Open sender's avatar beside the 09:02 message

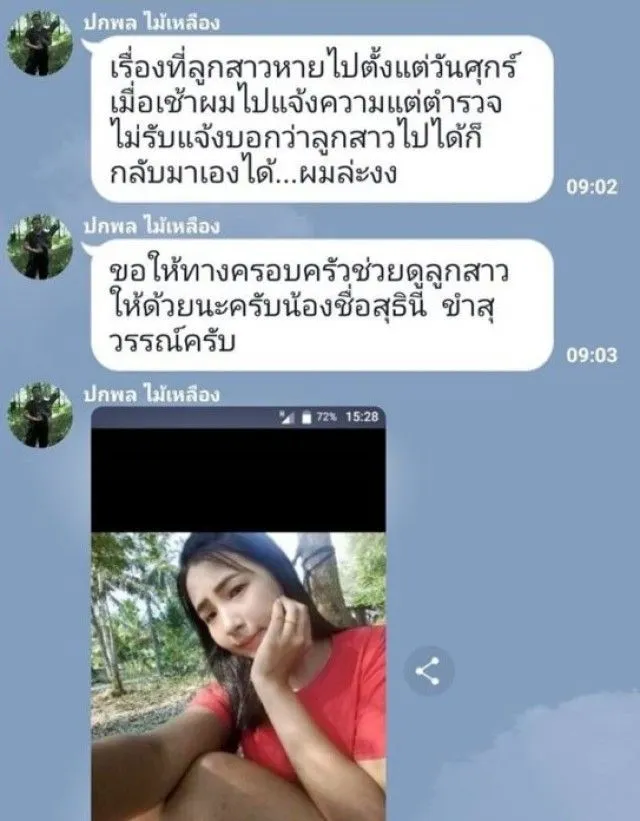[40, 43]
